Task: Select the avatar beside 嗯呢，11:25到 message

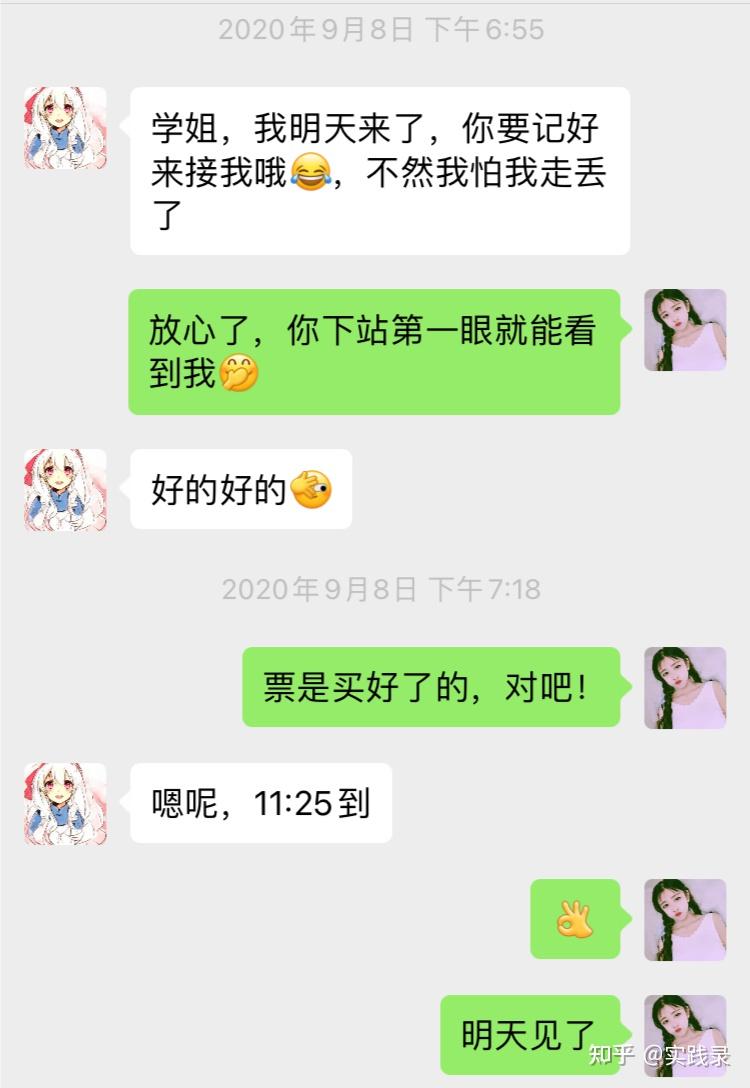Action: click(x=65, y=803)
